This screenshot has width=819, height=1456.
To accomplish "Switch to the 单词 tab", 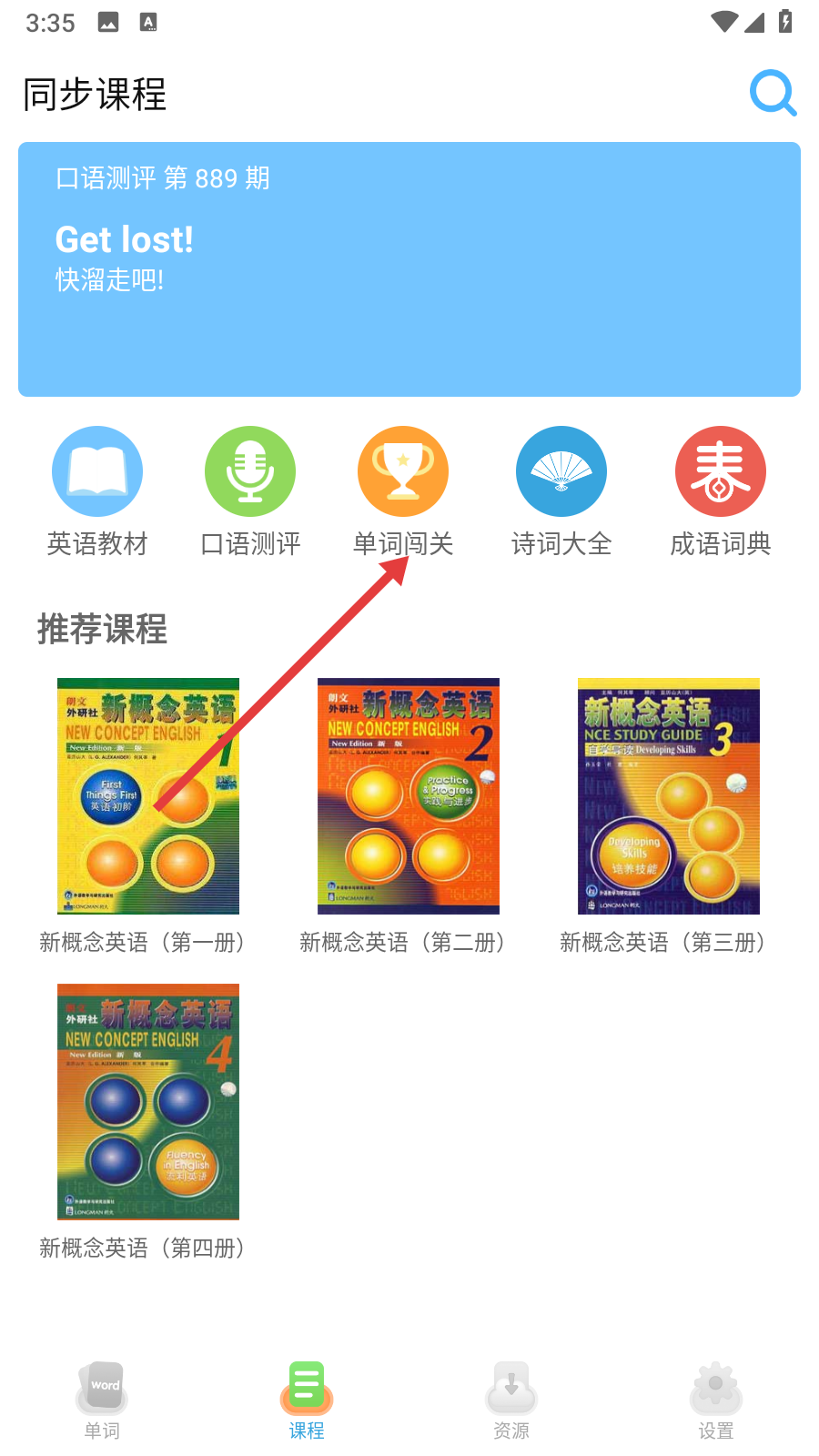I will (102, 1400).
